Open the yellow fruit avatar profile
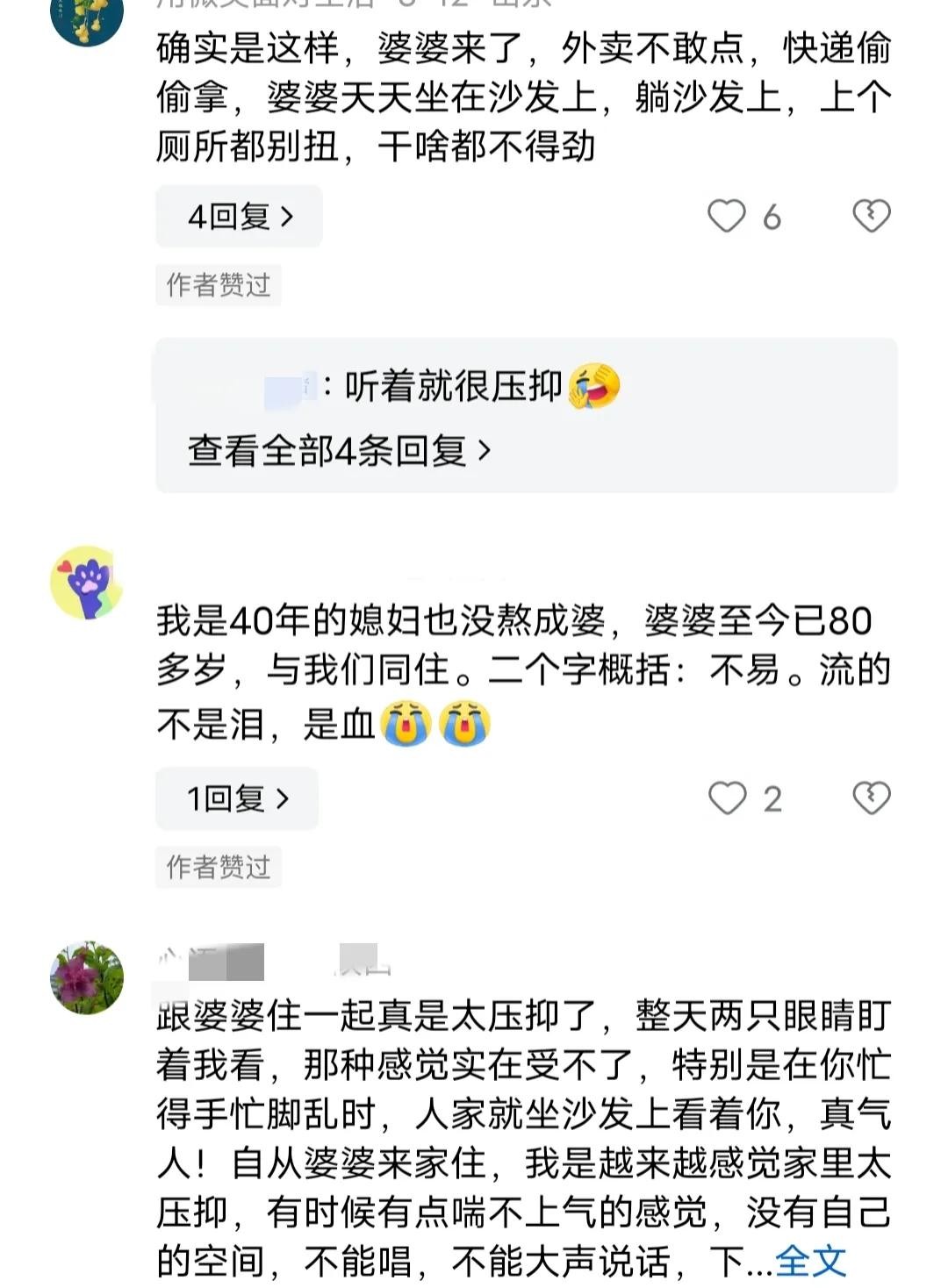Viewport: 948px width, 1288px height. click(86, 18)
